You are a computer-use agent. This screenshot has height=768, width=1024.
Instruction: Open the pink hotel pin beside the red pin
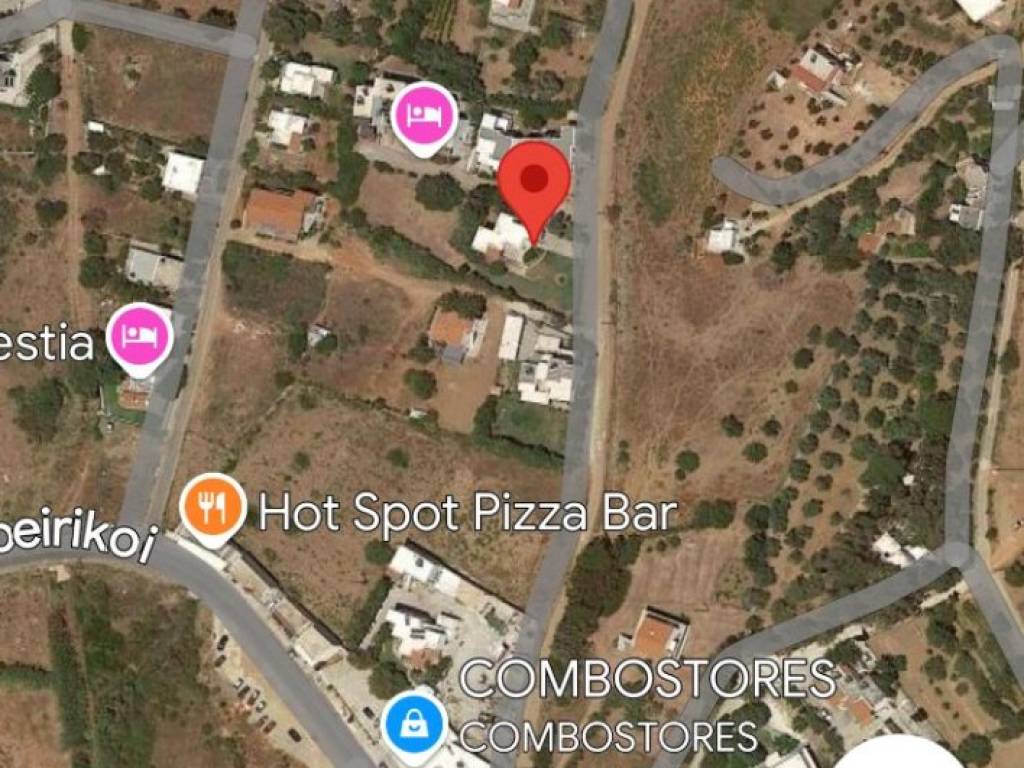pyautogui.click(x=425, y=117)
